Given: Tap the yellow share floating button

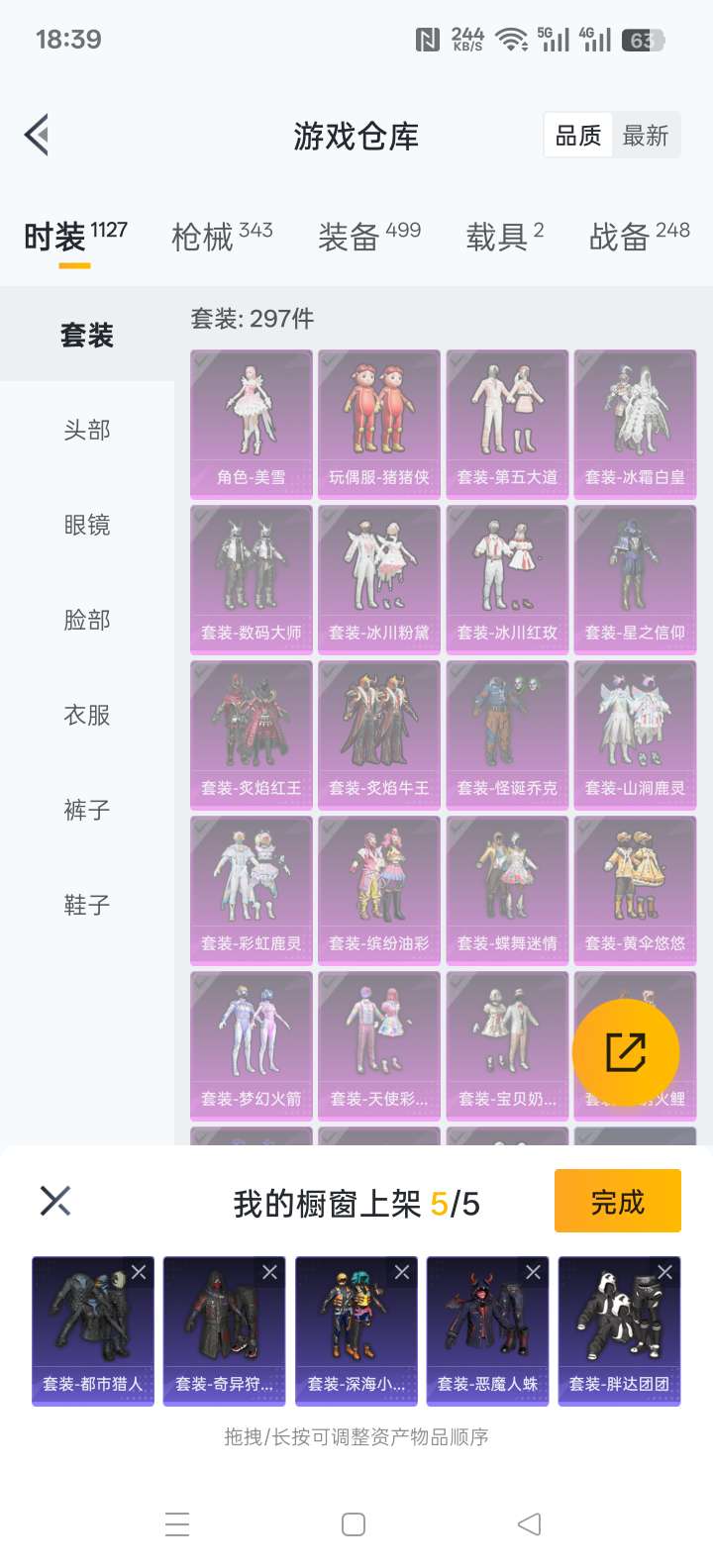Looking at the screenshot, I should (x=626, y=1051).
